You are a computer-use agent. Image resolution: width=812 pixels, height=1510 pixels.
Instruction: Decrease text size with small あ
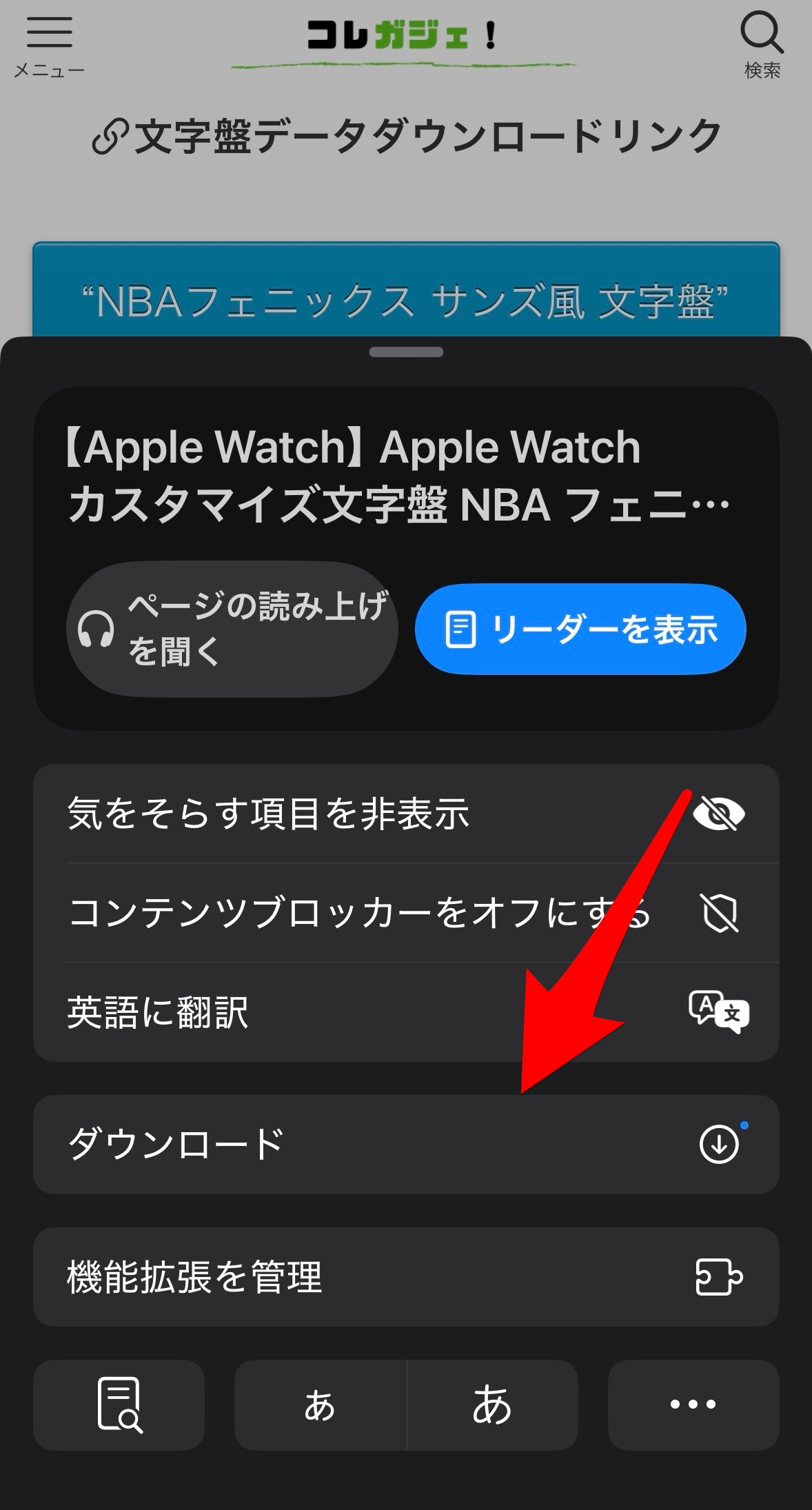(x=320, y=1405)
